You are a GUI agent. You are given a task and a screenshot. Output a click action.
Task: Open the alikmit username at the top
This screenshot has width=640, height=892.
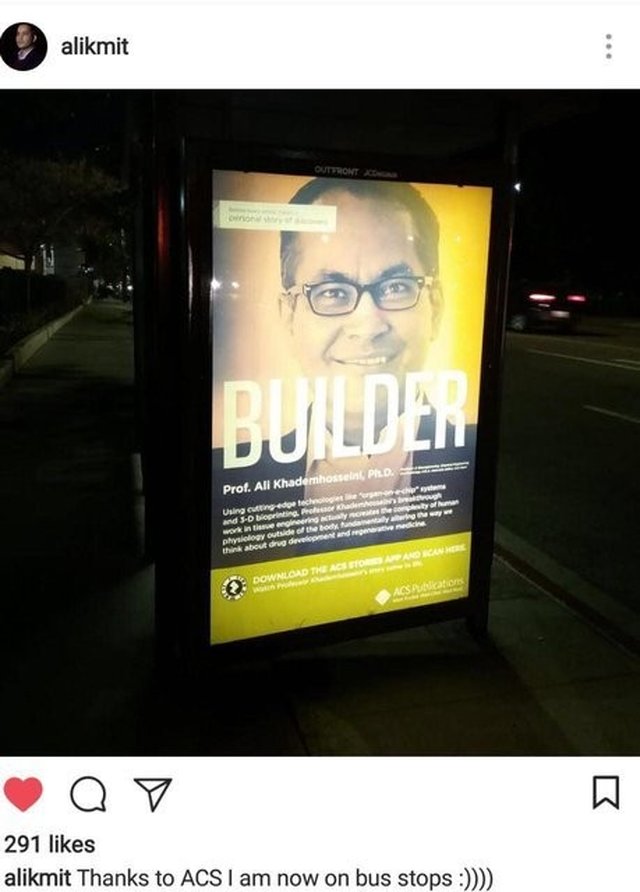click(95, 46)
